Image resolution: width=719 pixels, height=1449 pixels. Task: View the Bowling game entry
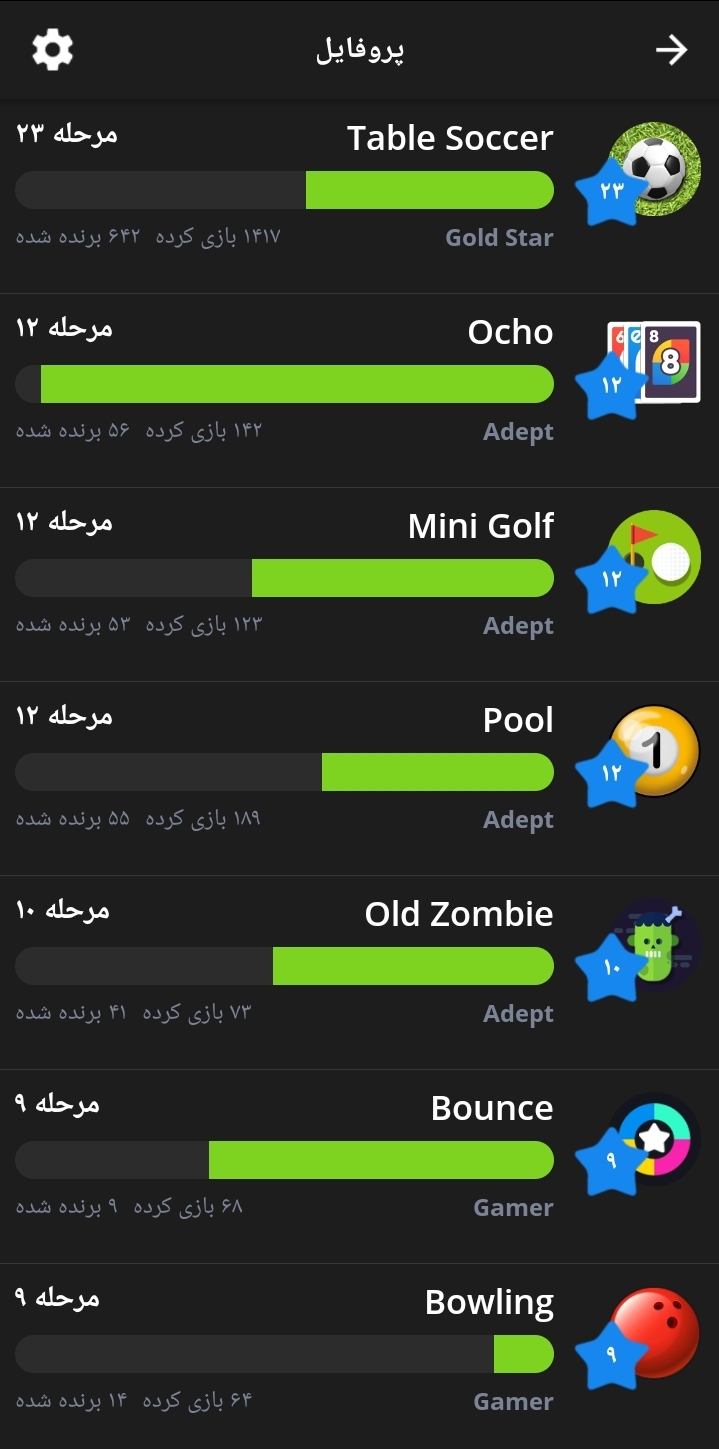click(x=360, y=1354)
